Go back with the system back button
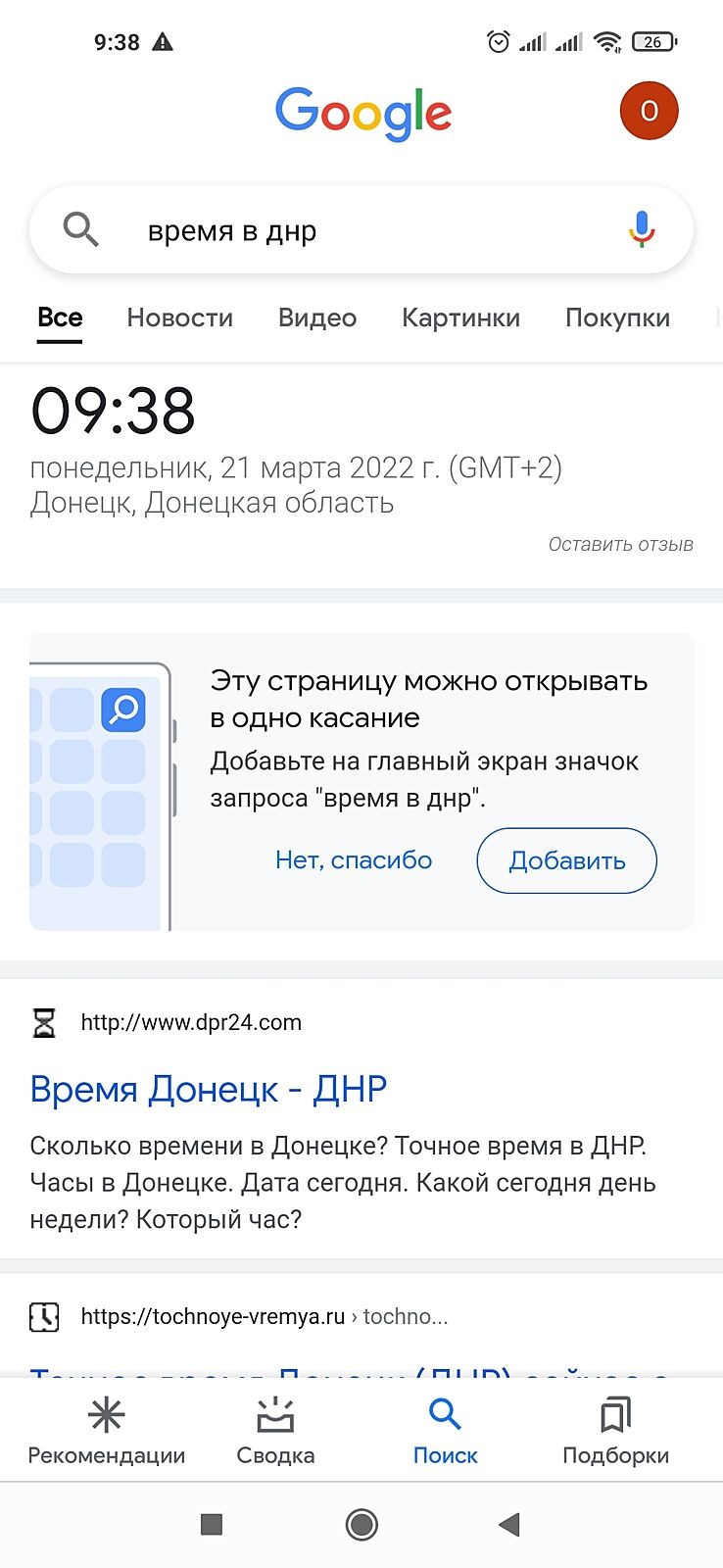The image size is (723, 1568). coord(509,1524)
